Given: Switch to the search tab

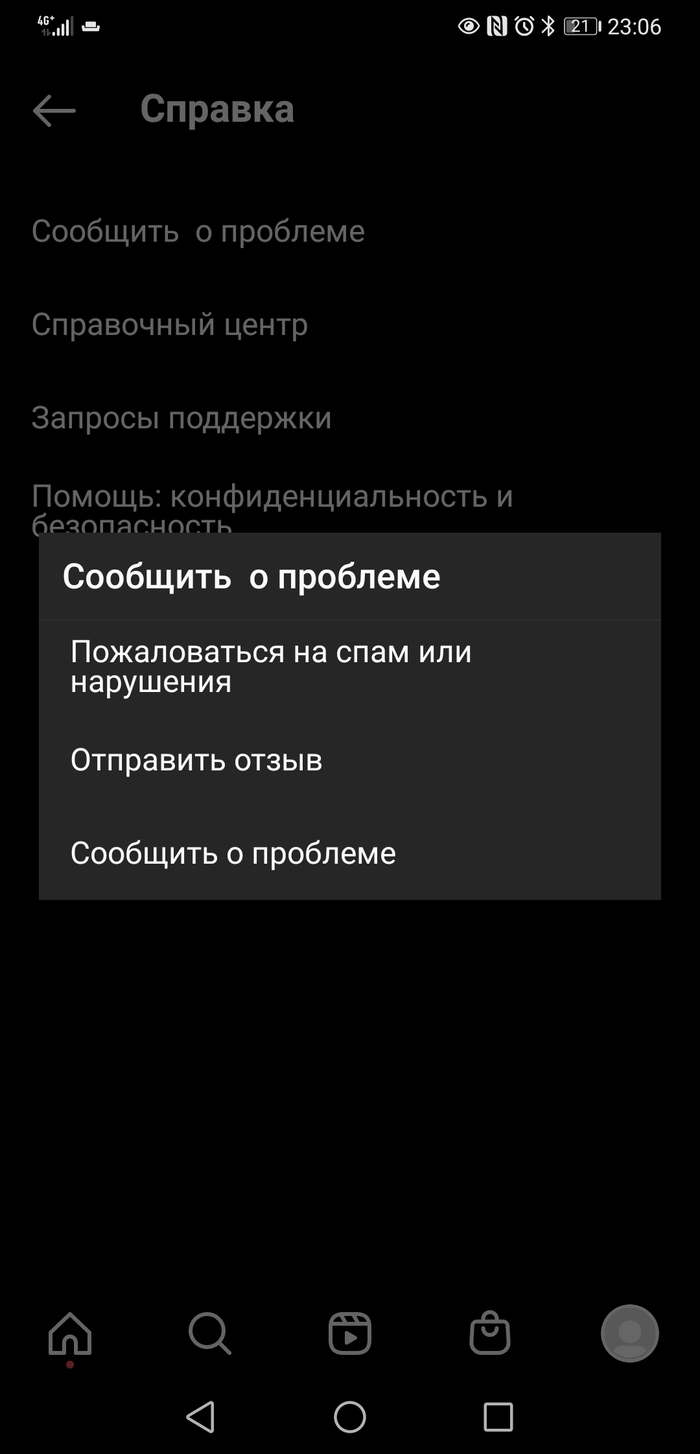Looking at the screenshot, I should 210,1333.
